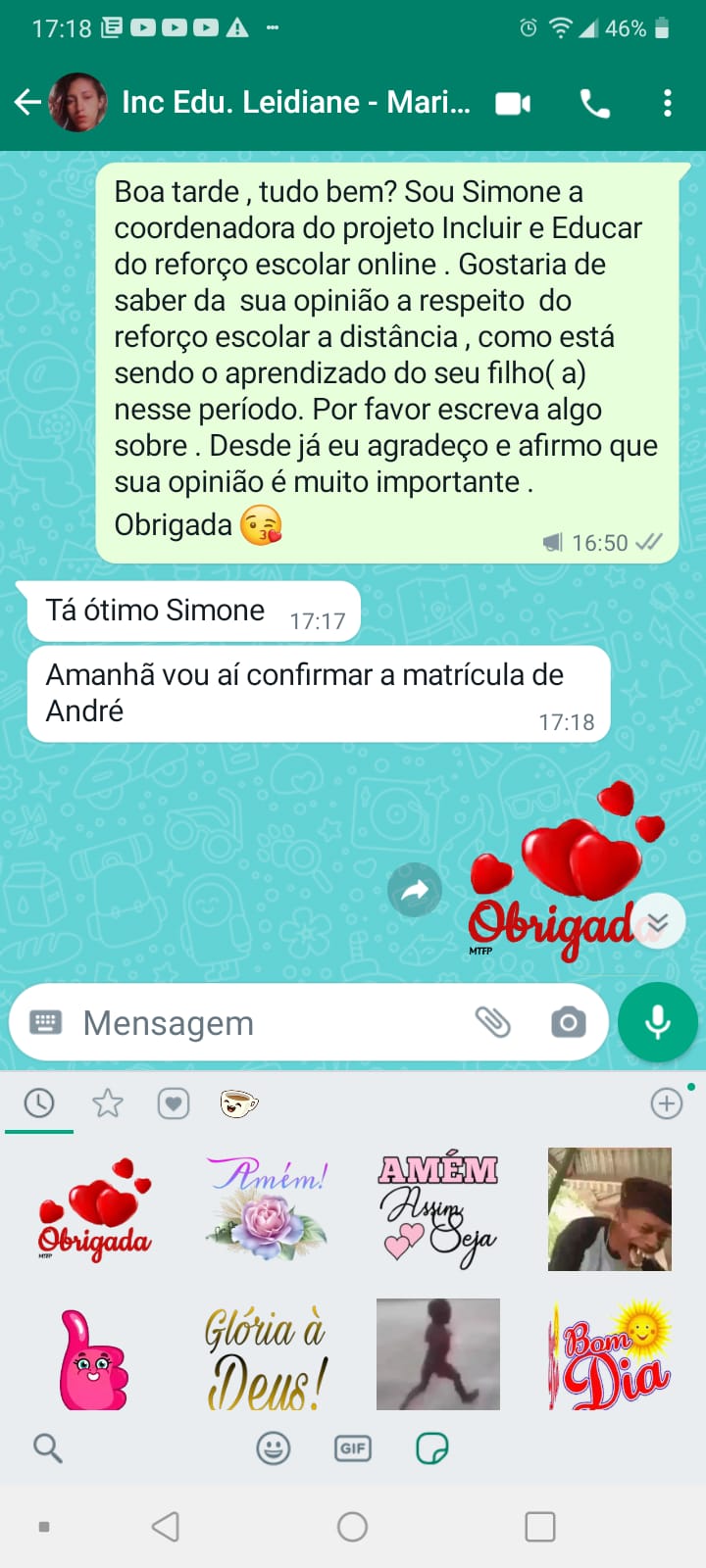This screenshot has height=1568, width=706.
Task: Switch to the GIF panel
Action: click(352, 1447)
